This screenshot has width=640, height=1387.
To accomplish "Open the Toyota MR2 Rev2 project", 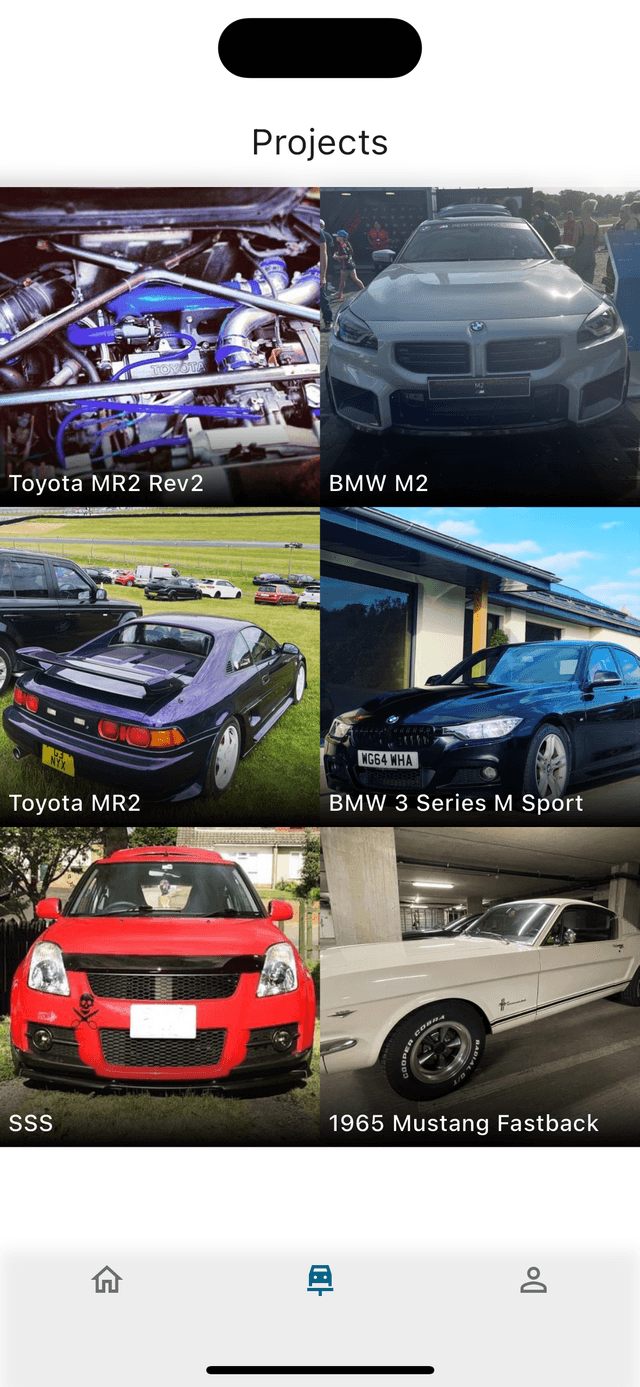I will [x=160, y=346].
